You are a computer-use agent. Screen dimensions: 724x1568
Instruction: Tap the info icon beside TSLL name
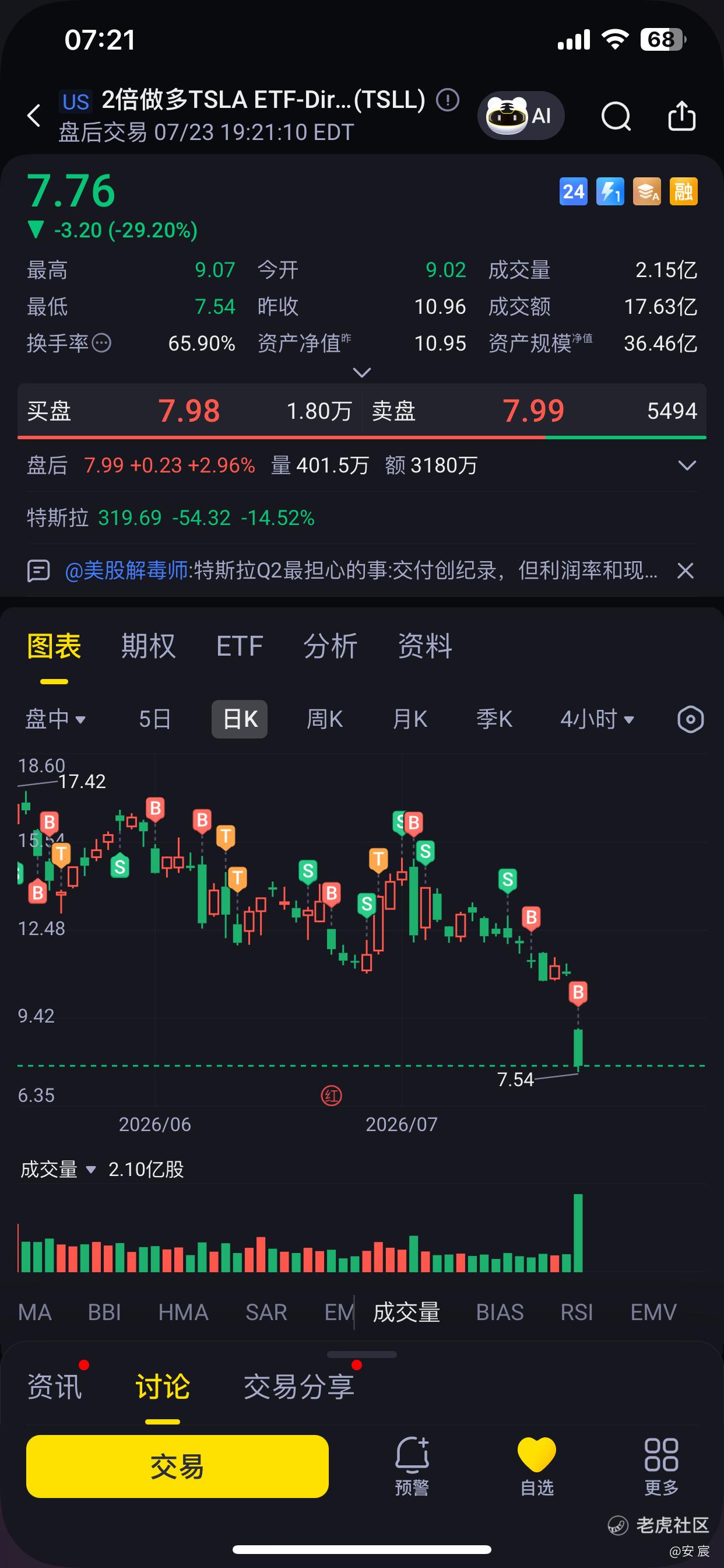tap(448, 100)
